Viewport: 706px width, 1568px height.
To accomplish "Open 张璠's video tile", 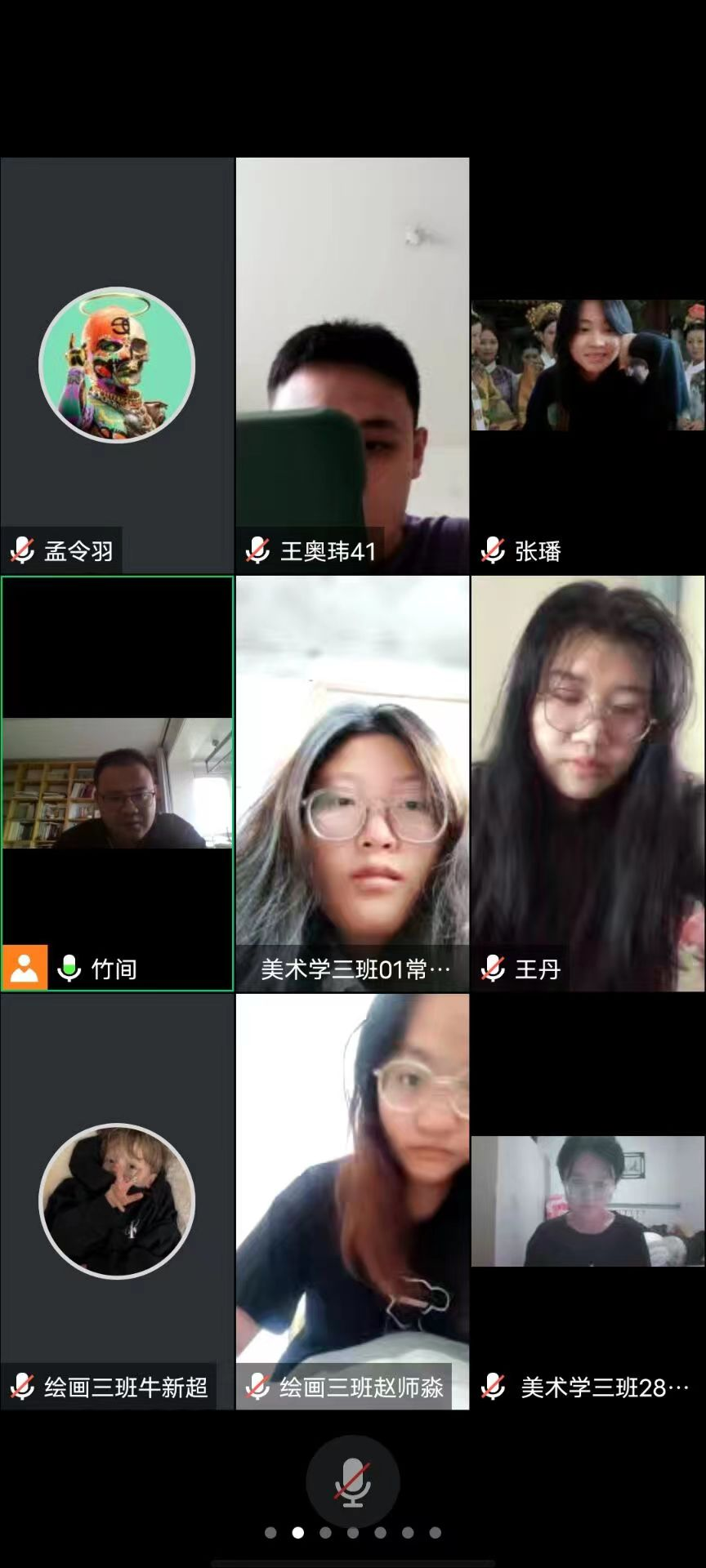I will pos(588,365).
